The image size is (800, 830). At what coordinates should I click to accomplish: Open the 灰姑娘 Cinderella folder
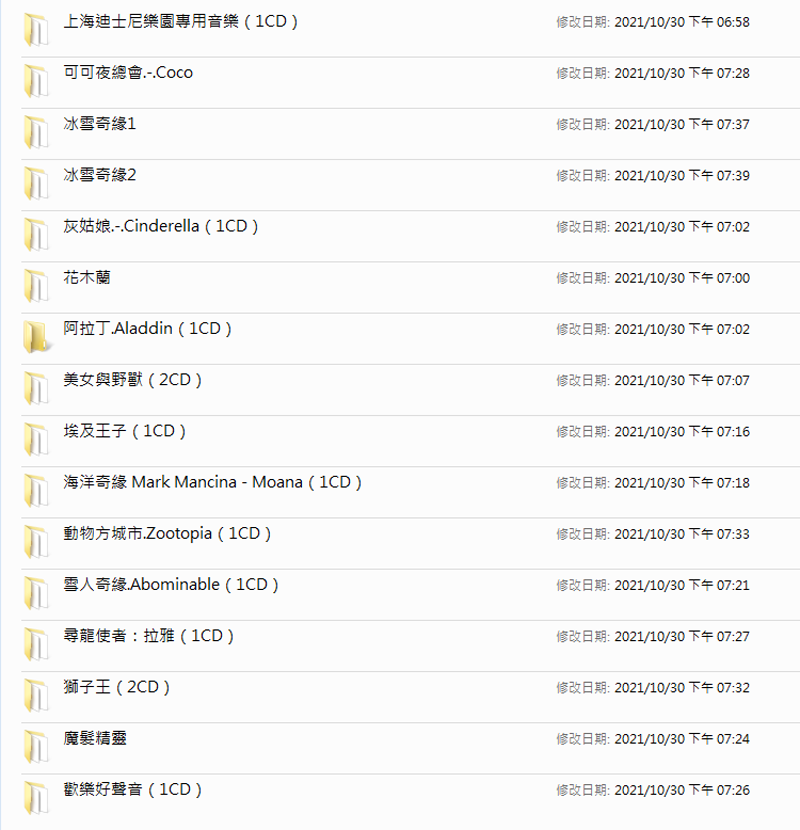pos(161,226)
